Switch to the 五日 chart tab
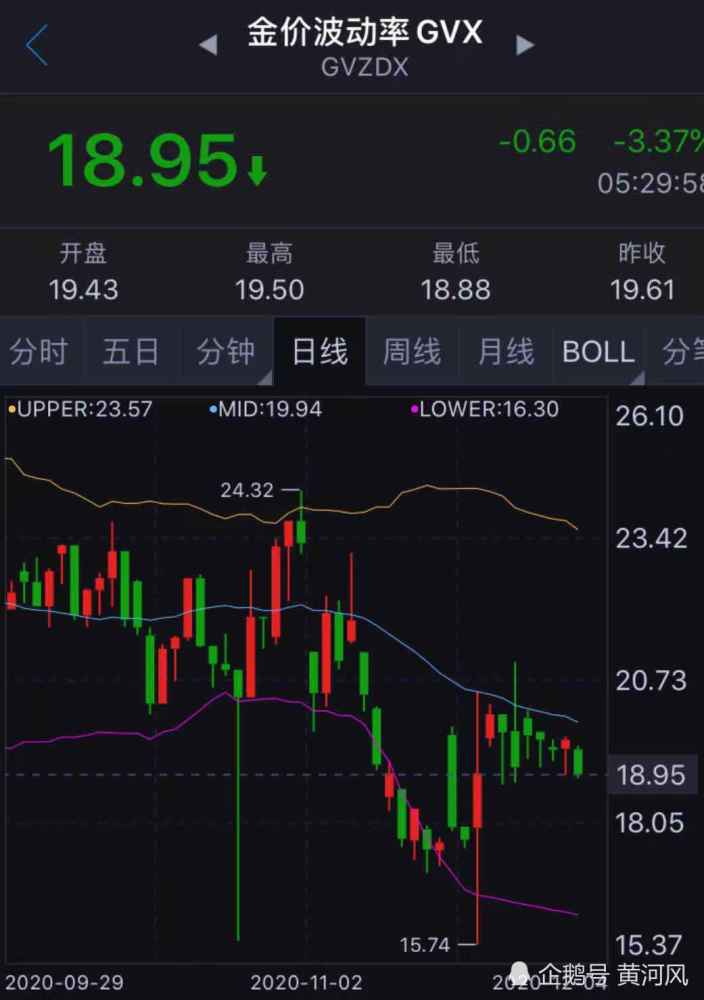Screen dimensions: 704x1000 pyautogui.click(x=131, y=352)
